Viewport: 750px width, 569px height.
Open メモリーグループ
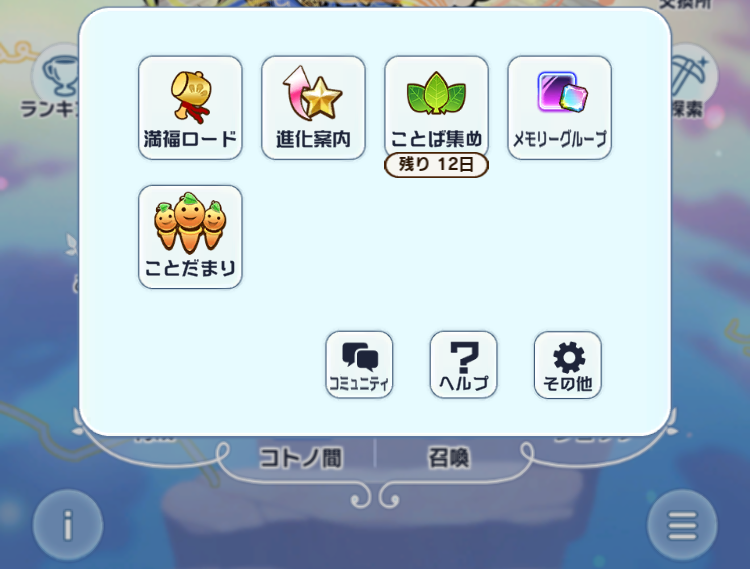tap(559, 107)
